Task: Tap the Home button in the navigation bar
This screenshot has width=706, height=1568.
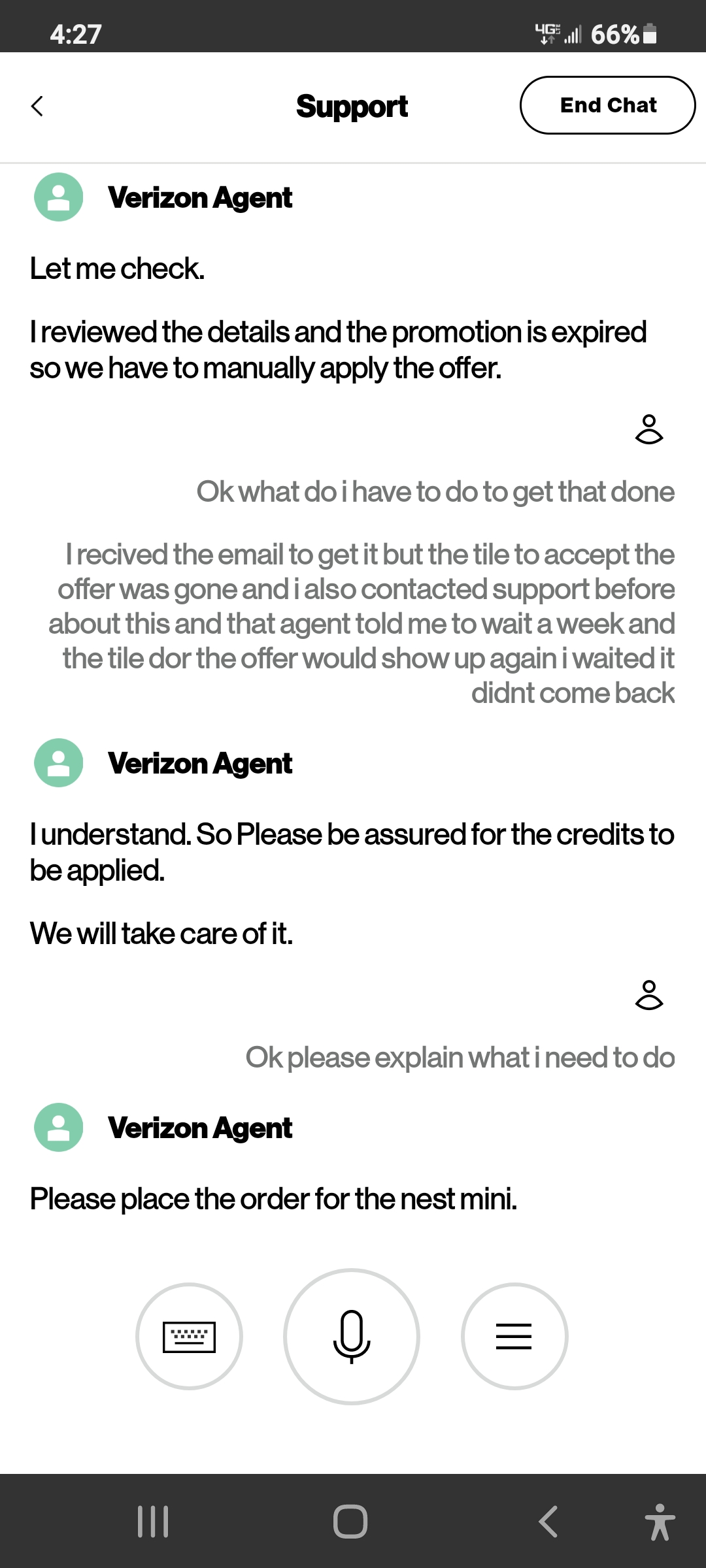Action: pos(350,1519)
